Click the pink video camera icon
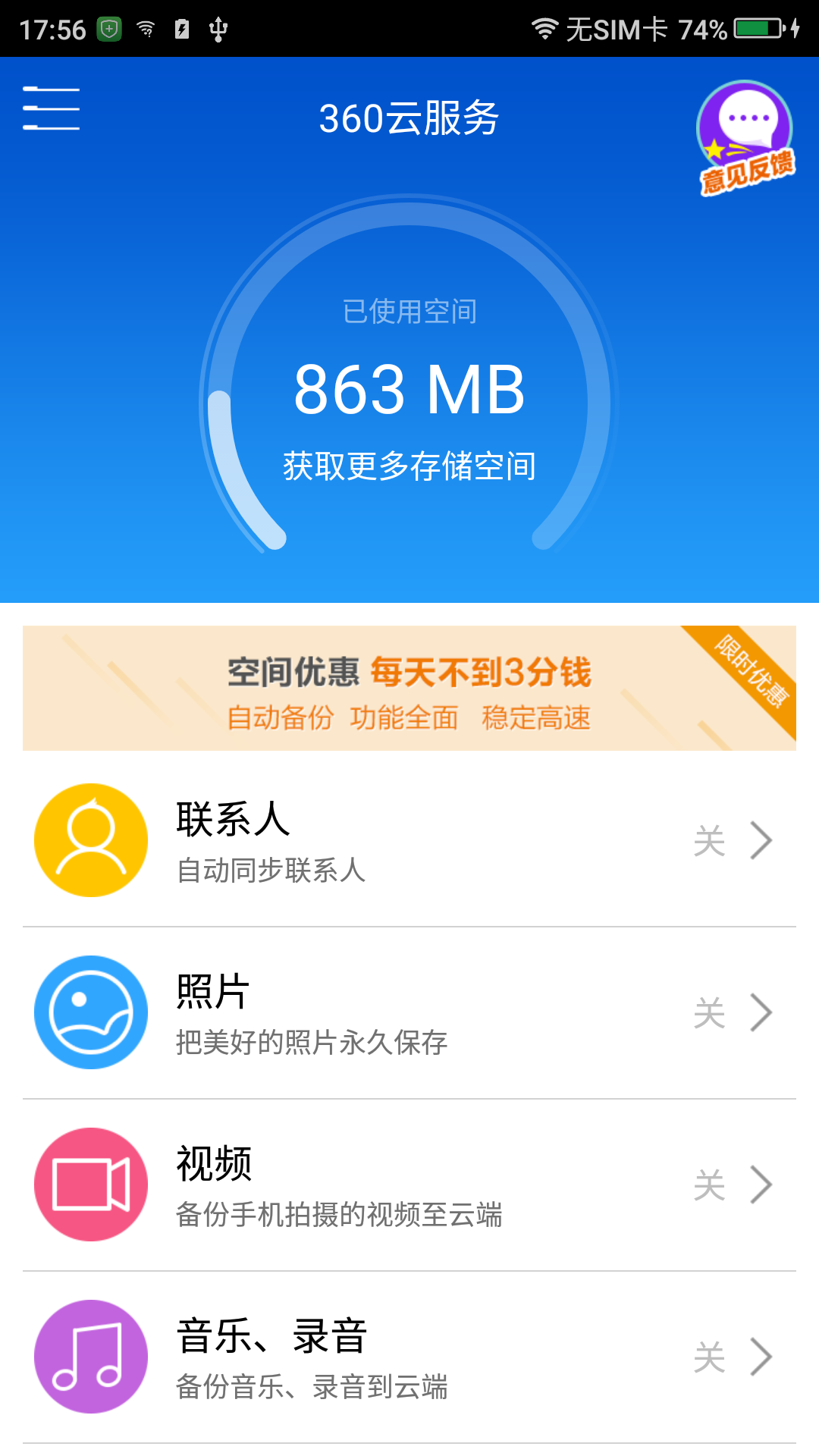The height and width of the screenshot is (1456, 819). tap(91, 1185)
